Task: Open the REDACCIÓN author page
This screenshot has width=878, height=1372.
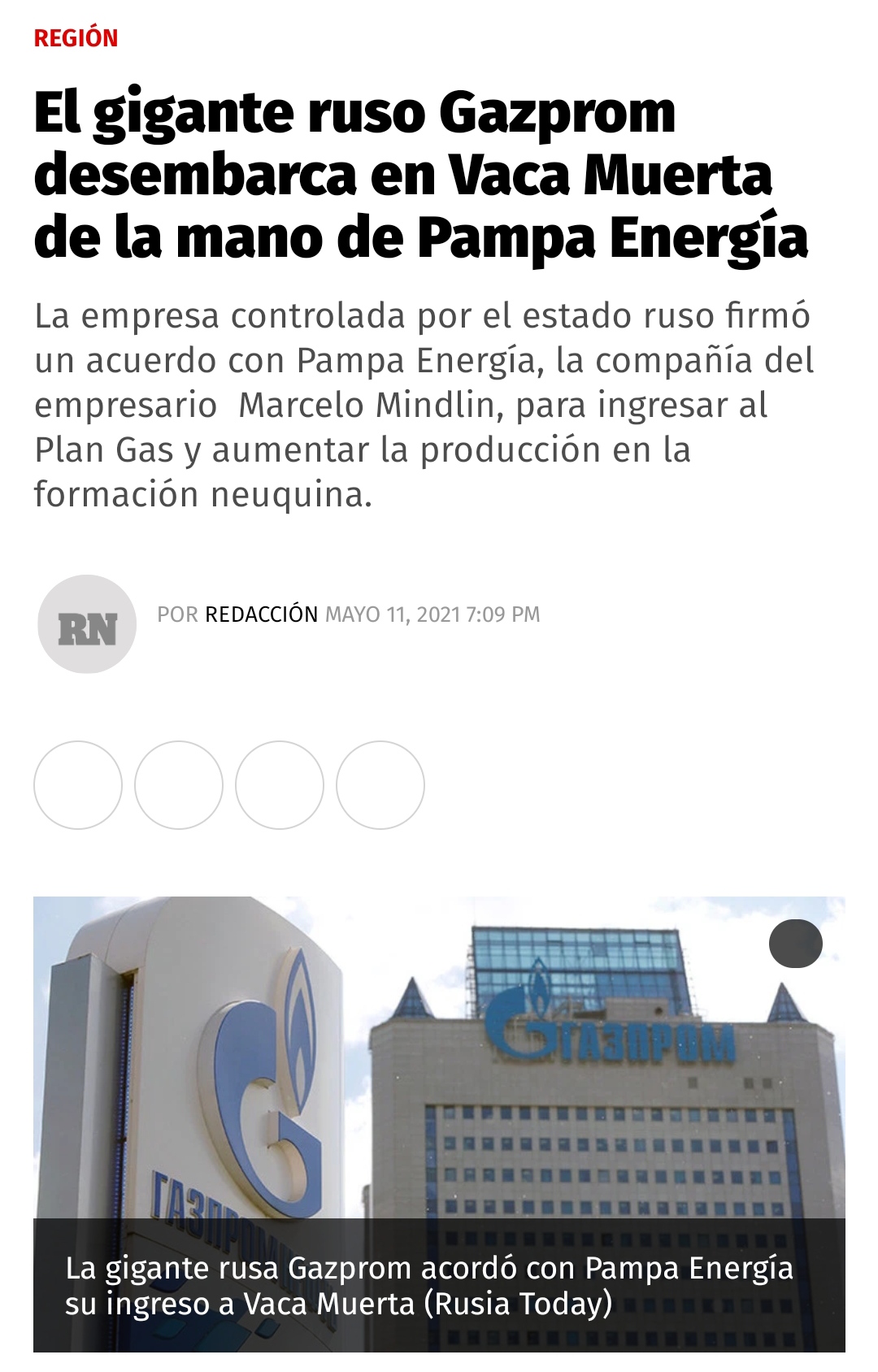Action: point(261,614)
